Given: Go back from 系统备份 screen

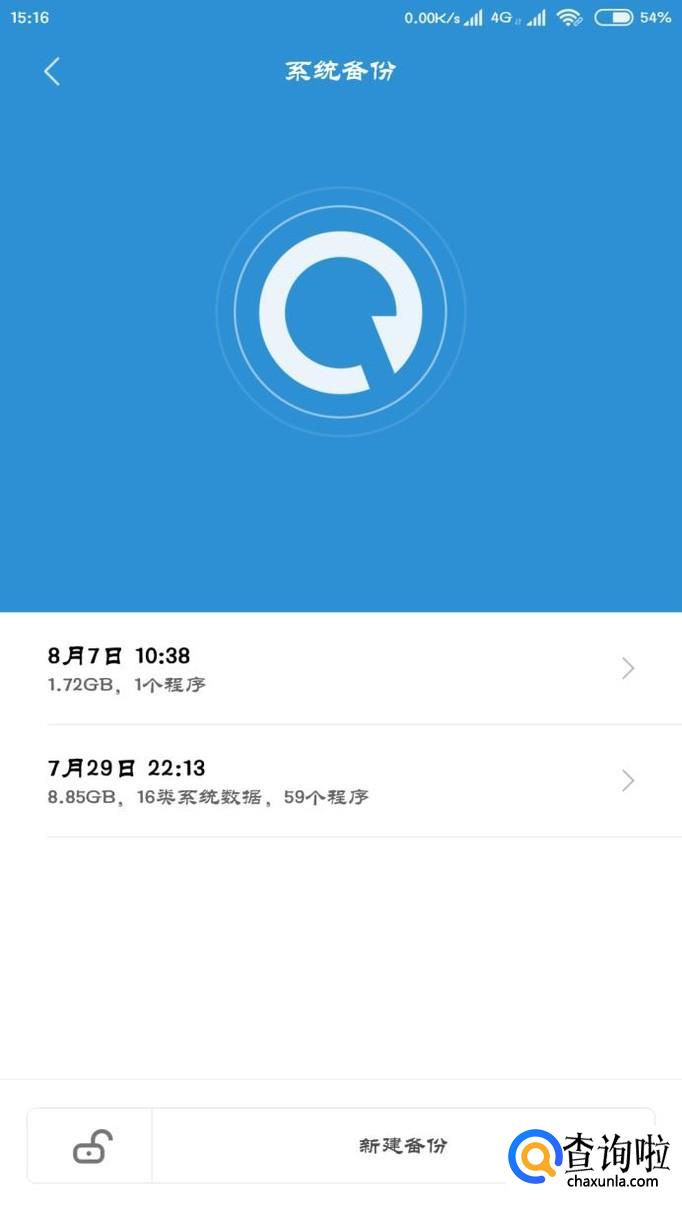Looking at the screenshot, I should pyautogui.click(x=52, y=71).
